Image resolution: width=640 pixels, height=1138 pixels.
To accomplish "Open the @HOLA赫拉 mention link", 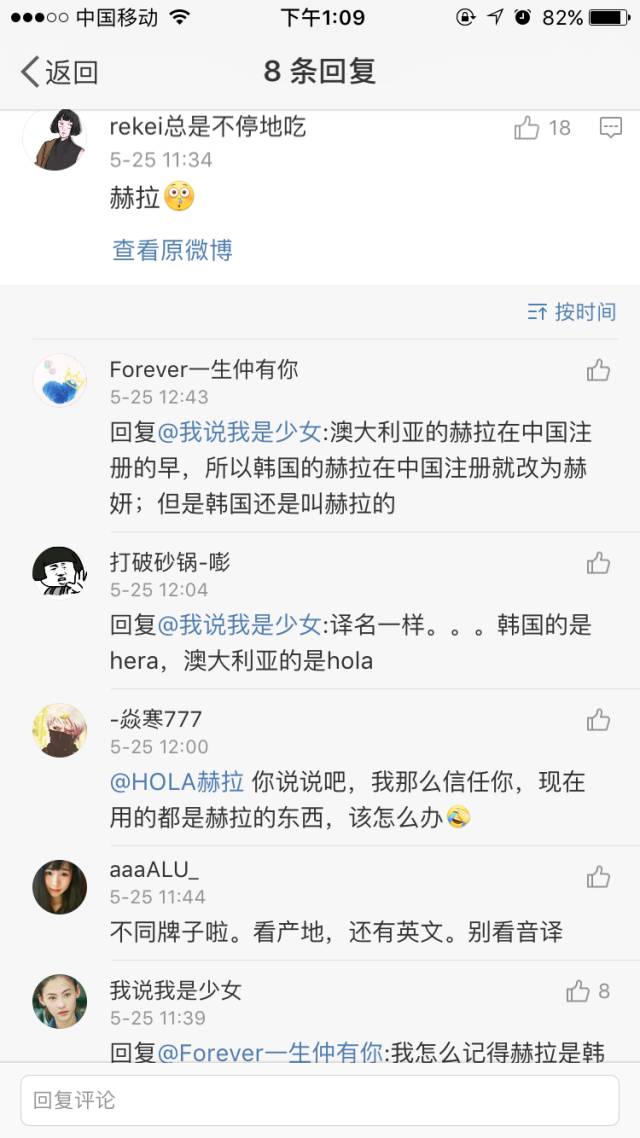I will coord(177,782).
